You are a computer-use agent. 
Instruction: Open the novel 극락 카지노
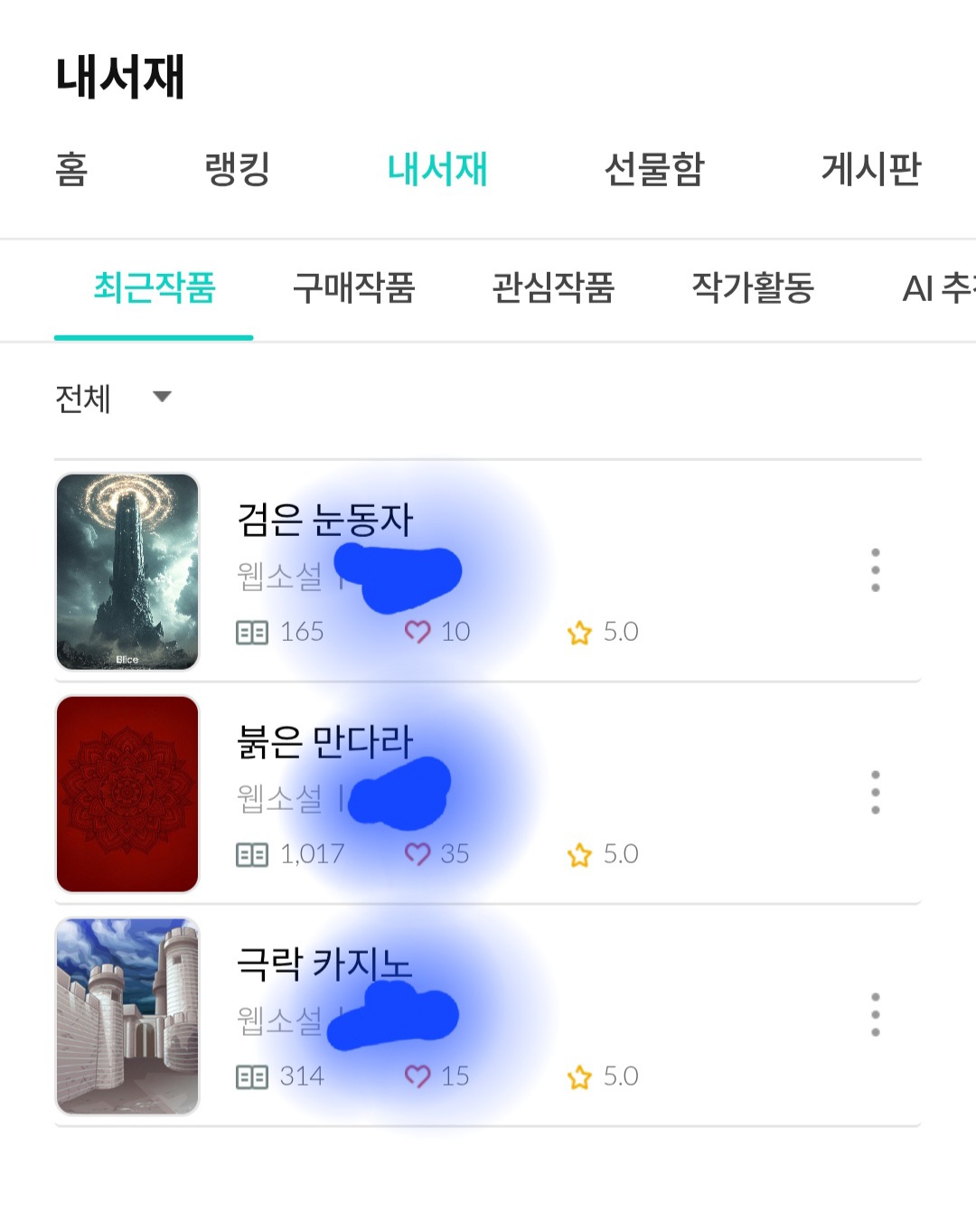pos(324,964)
